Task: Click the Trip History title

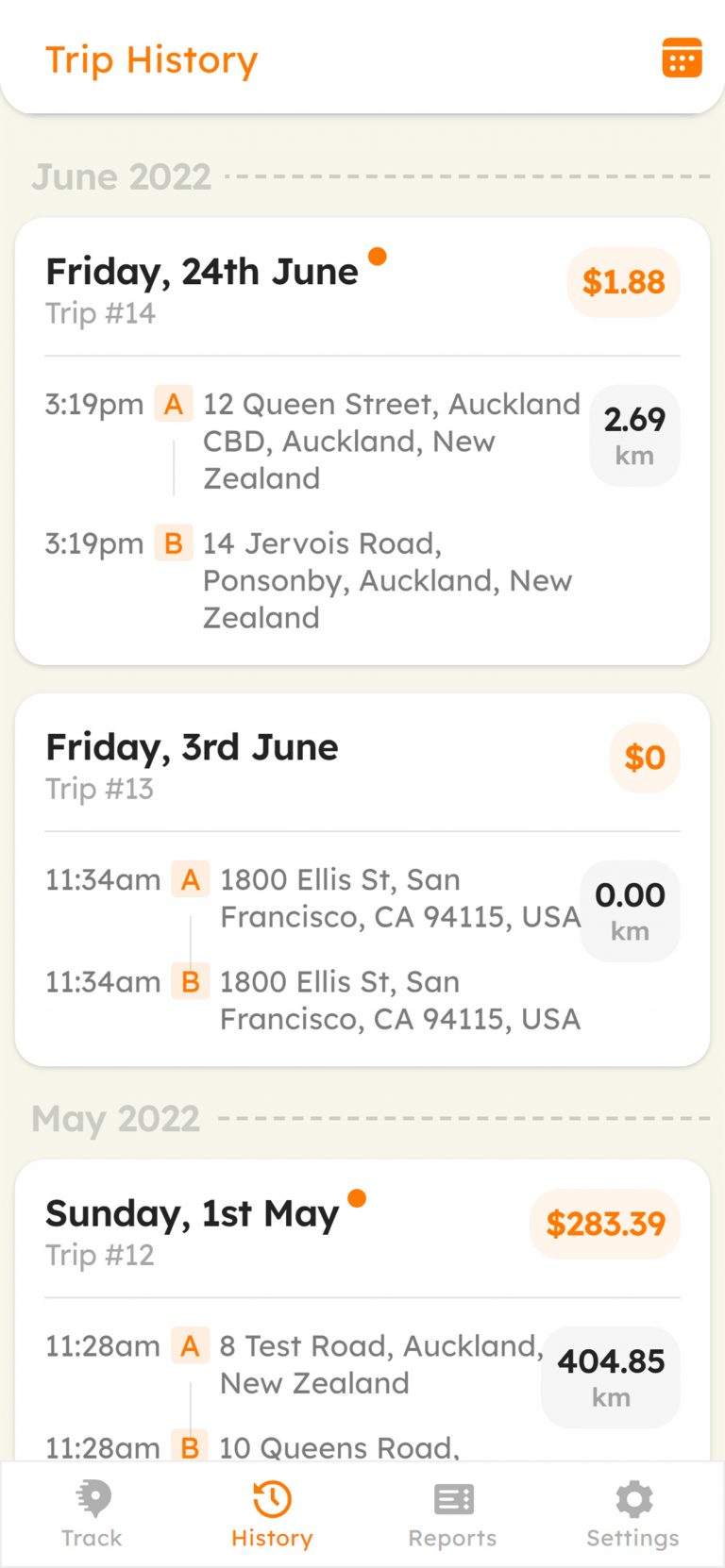Action: pyautogui.click(x=151, y=59)
